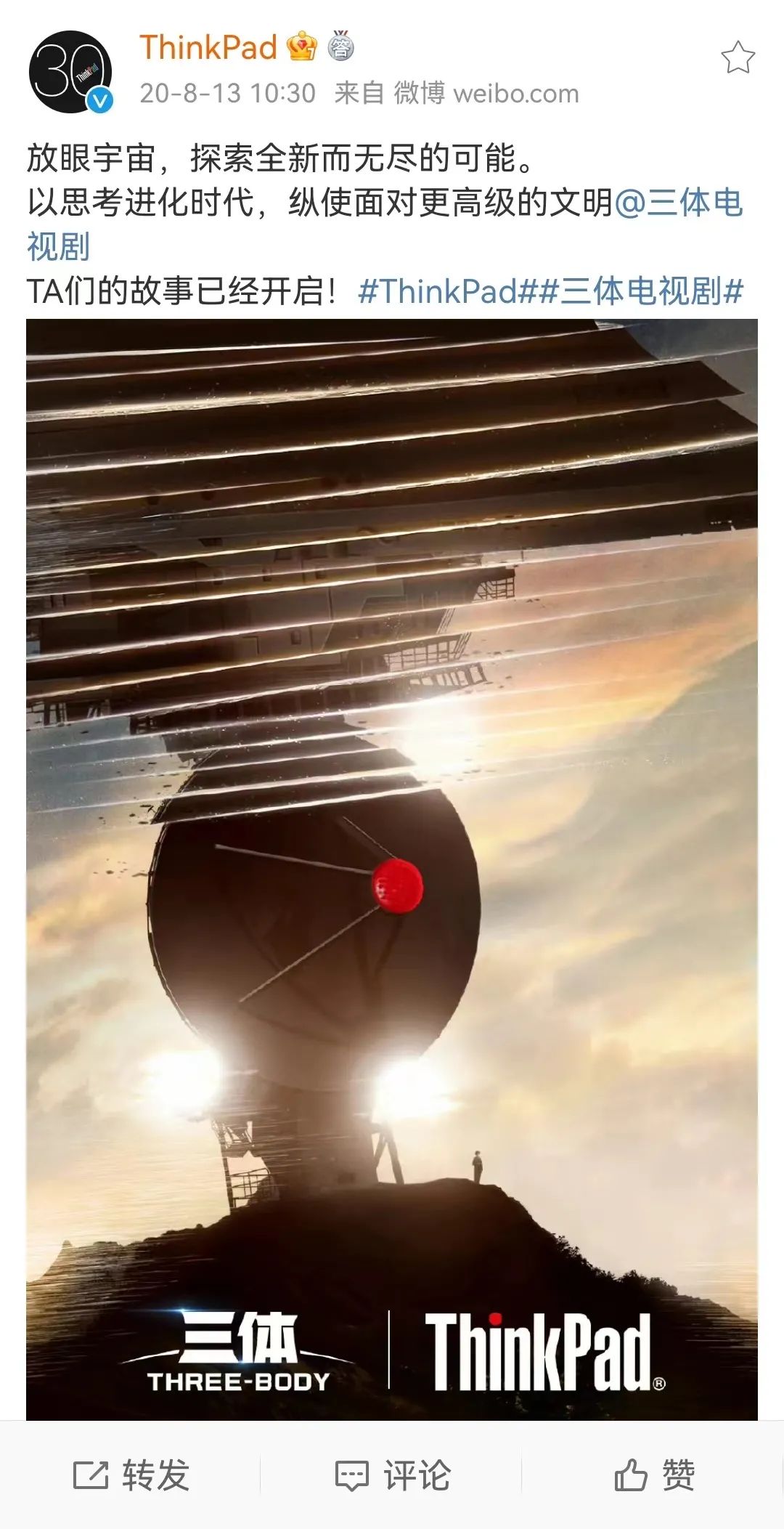Open the @三体电视剧 mention link
Image resolution: width=784 pixels, height=1529 pixels.
click(x=679, y=203)
